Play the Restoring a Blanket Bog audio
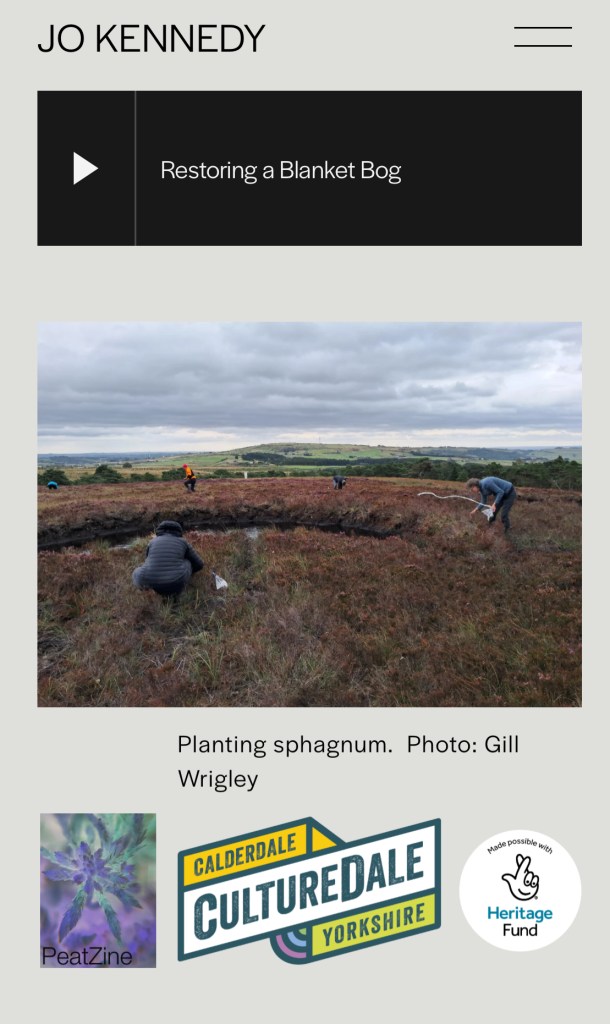 pos(86,169)
